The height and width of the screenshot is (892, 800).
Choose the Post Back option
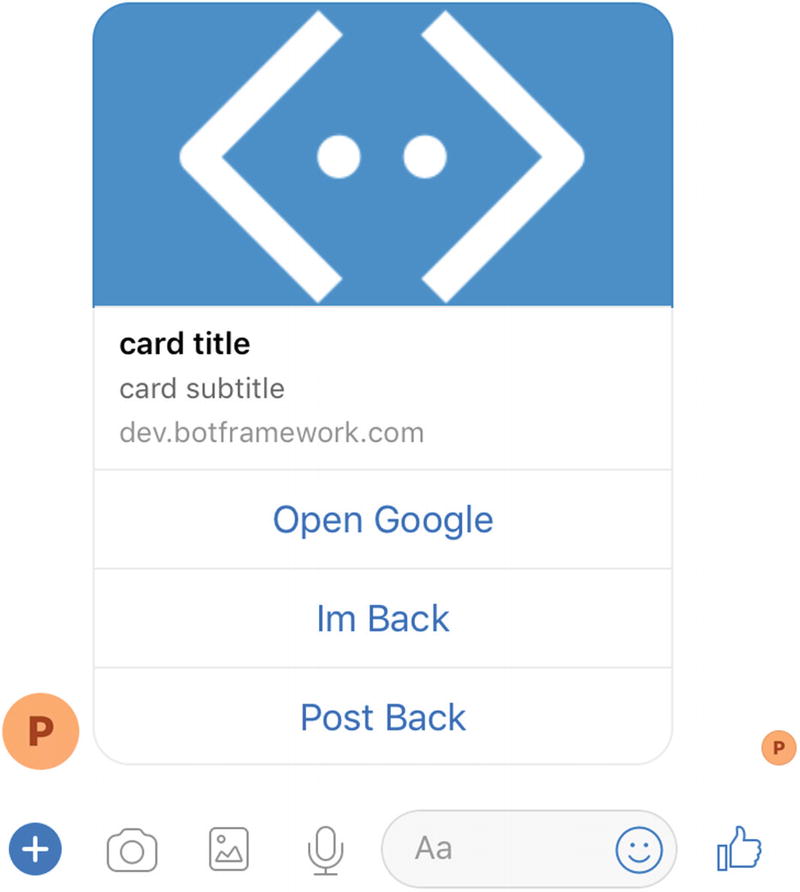point(383,717)
